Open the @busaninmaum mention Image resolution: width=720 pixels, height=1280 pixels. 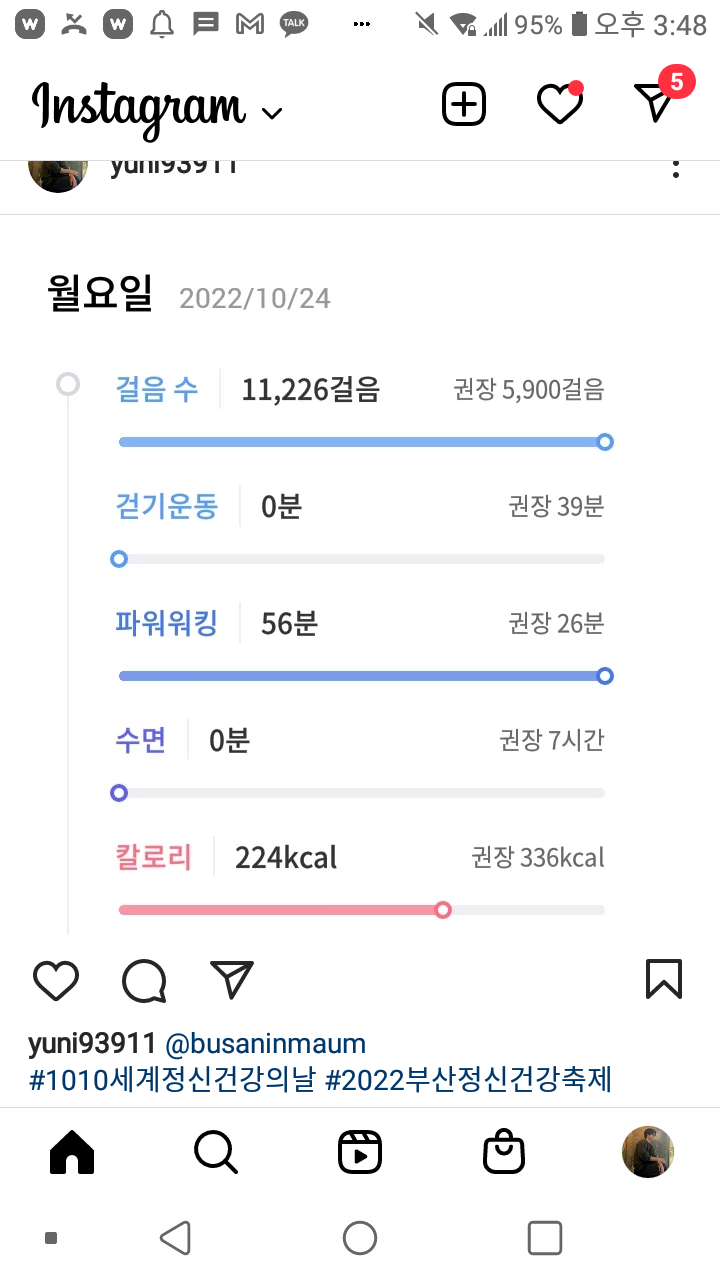pyautogui.click(x=265, y=1044)
